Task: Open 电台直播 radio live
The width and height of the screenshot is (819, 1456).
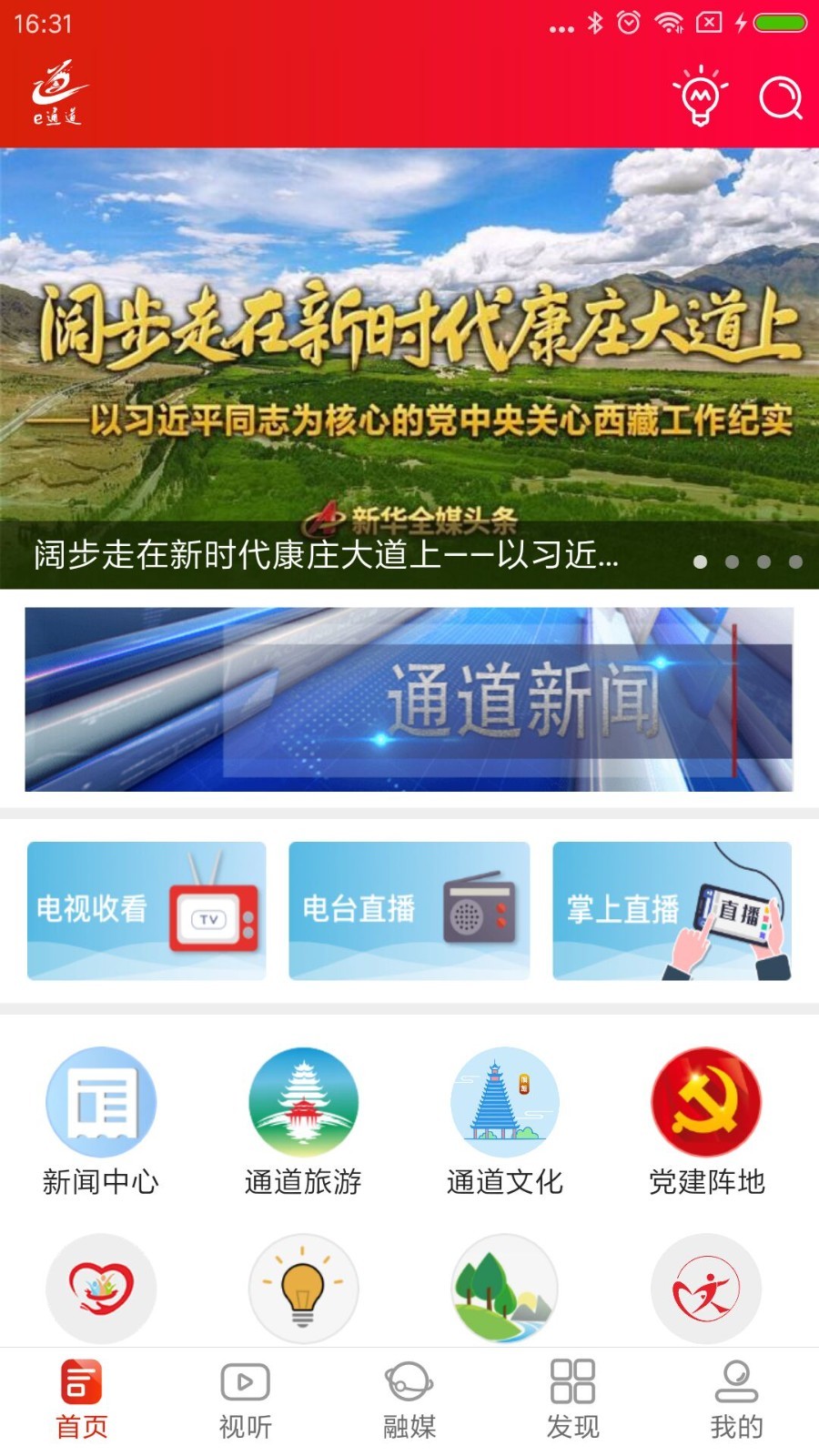Action: [409, 910]
